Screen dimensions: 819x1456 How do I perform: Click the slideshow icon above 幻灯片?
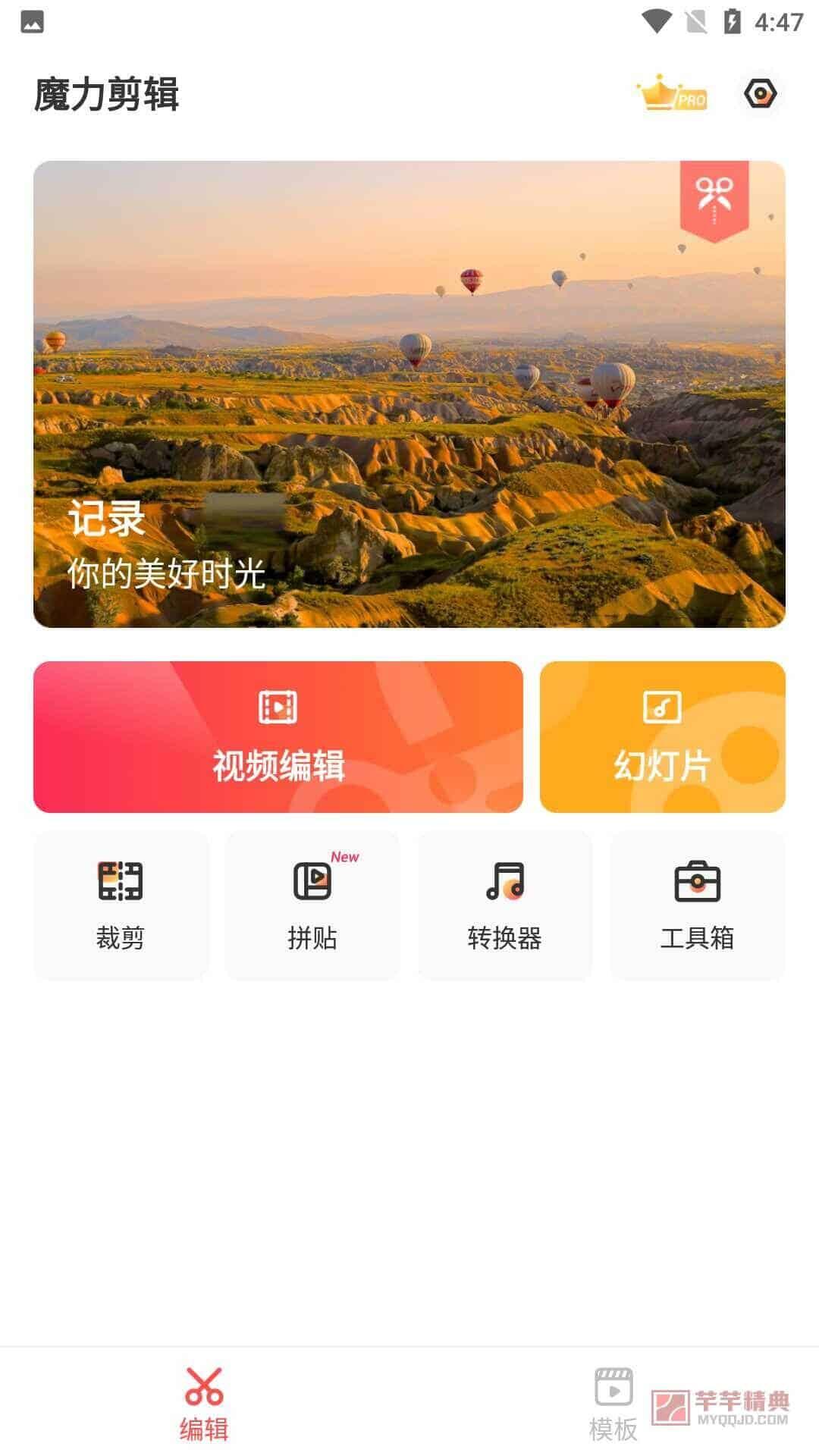pos(661,708)
